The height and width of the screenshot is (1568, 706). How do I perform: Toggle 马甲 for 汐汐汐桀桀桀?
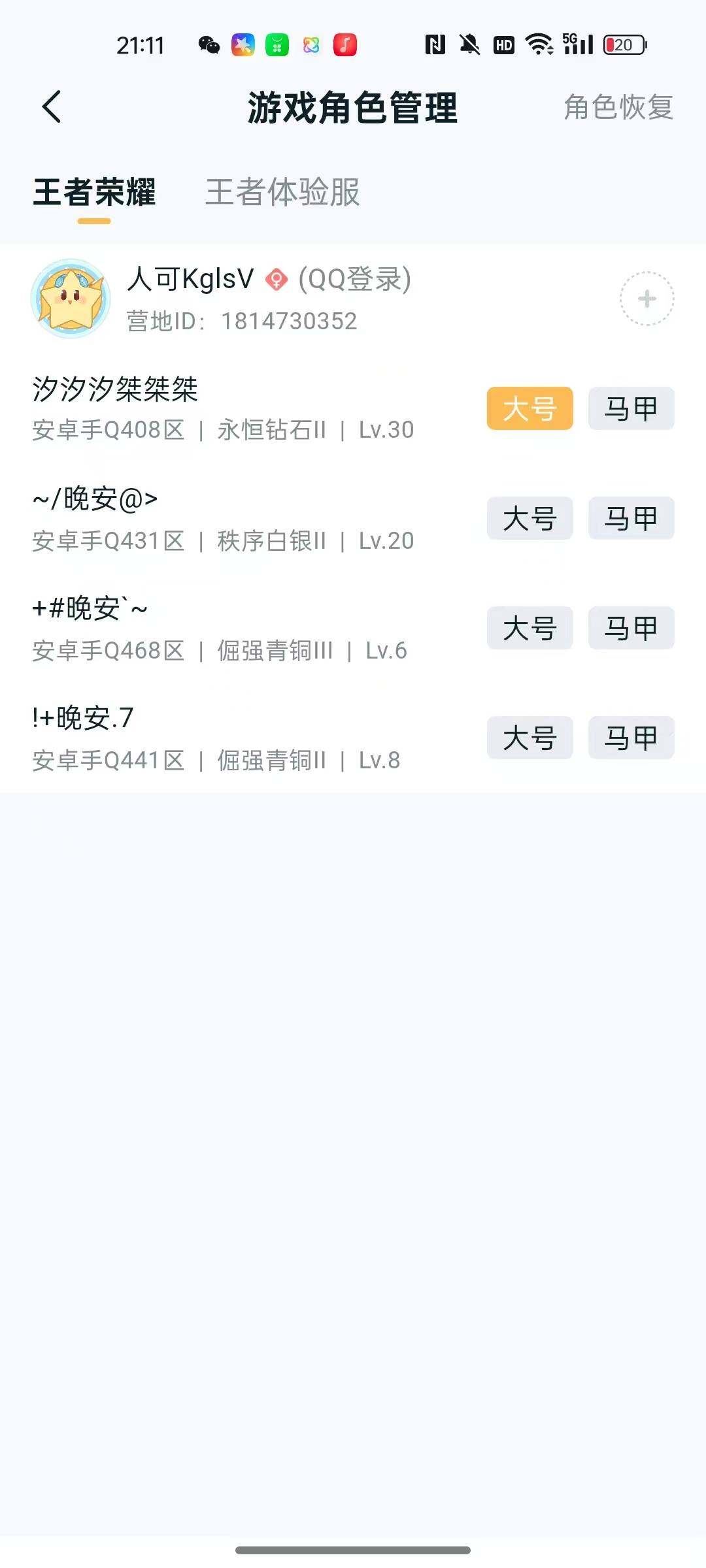tap(630, 408)
